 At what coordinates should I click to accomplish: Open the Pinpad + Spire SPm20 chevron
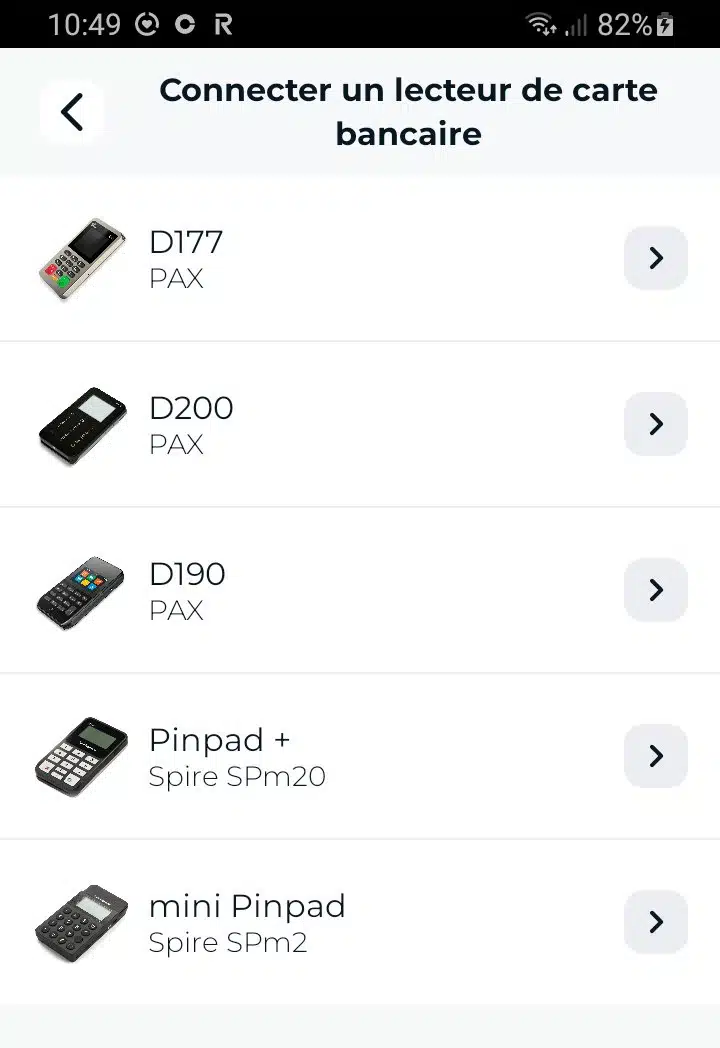coord(655,756)
